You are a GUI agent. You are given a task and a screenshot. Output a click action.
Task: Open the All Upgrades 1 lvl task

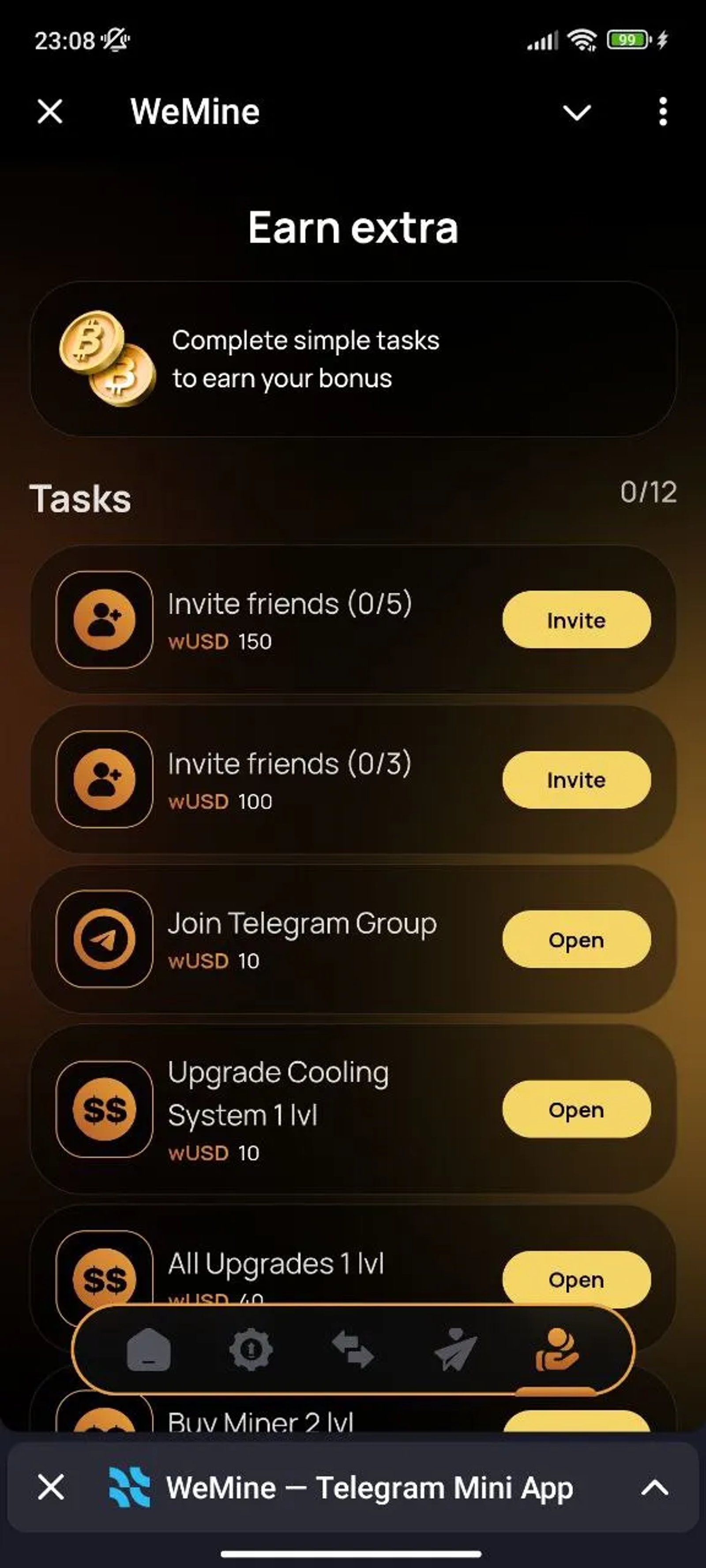[576, 1278]
